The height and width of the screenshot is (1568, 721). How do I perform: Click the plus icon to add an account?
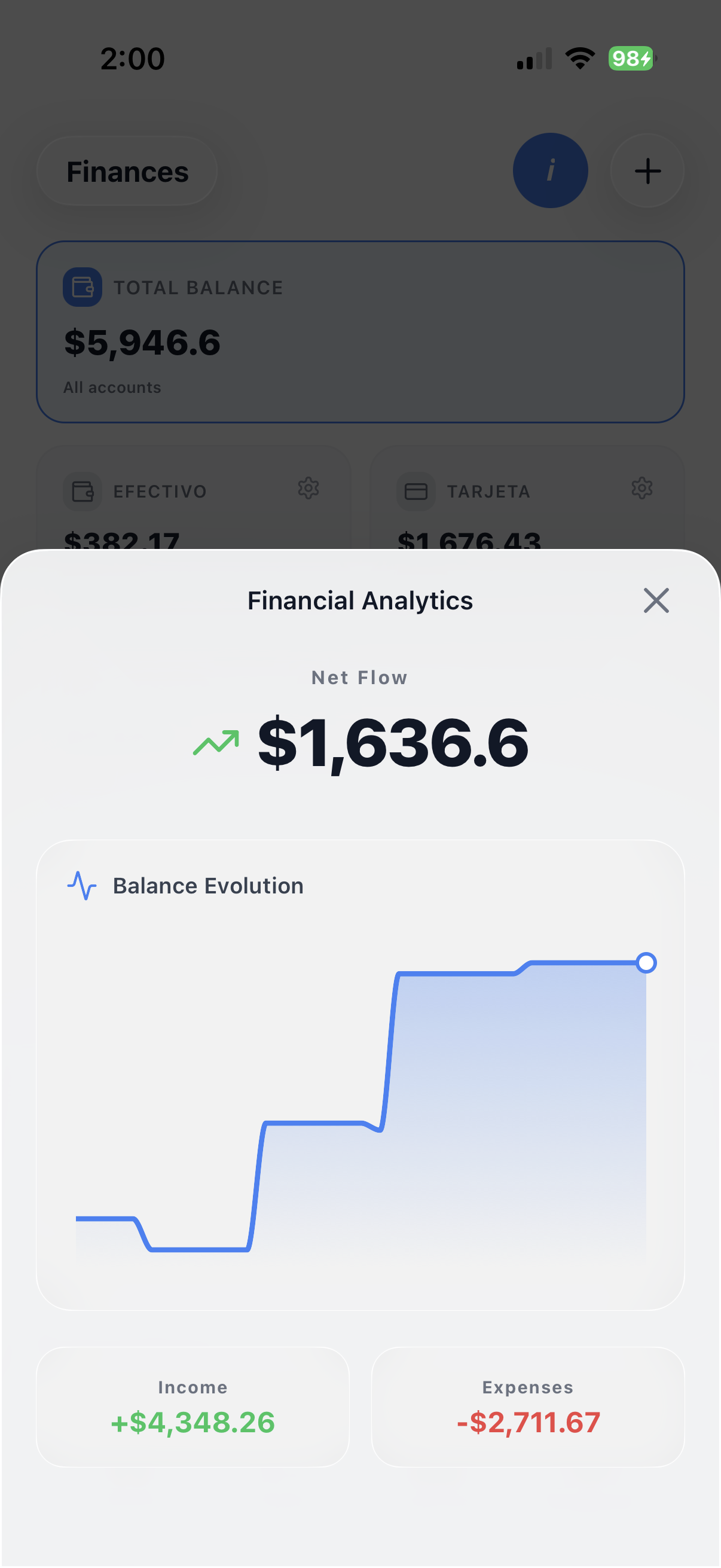[x=647, y=170]
